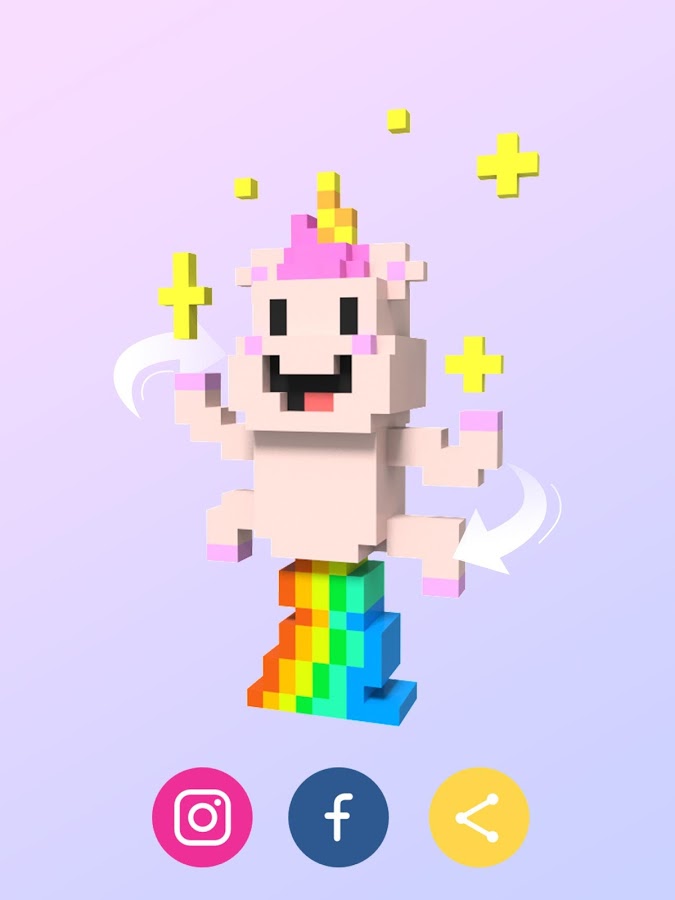The width and height of the screenshot is (675, 900).
Task: Post the unicorn on Facebook
Action: pyautogui.click(x=338, y=817)
